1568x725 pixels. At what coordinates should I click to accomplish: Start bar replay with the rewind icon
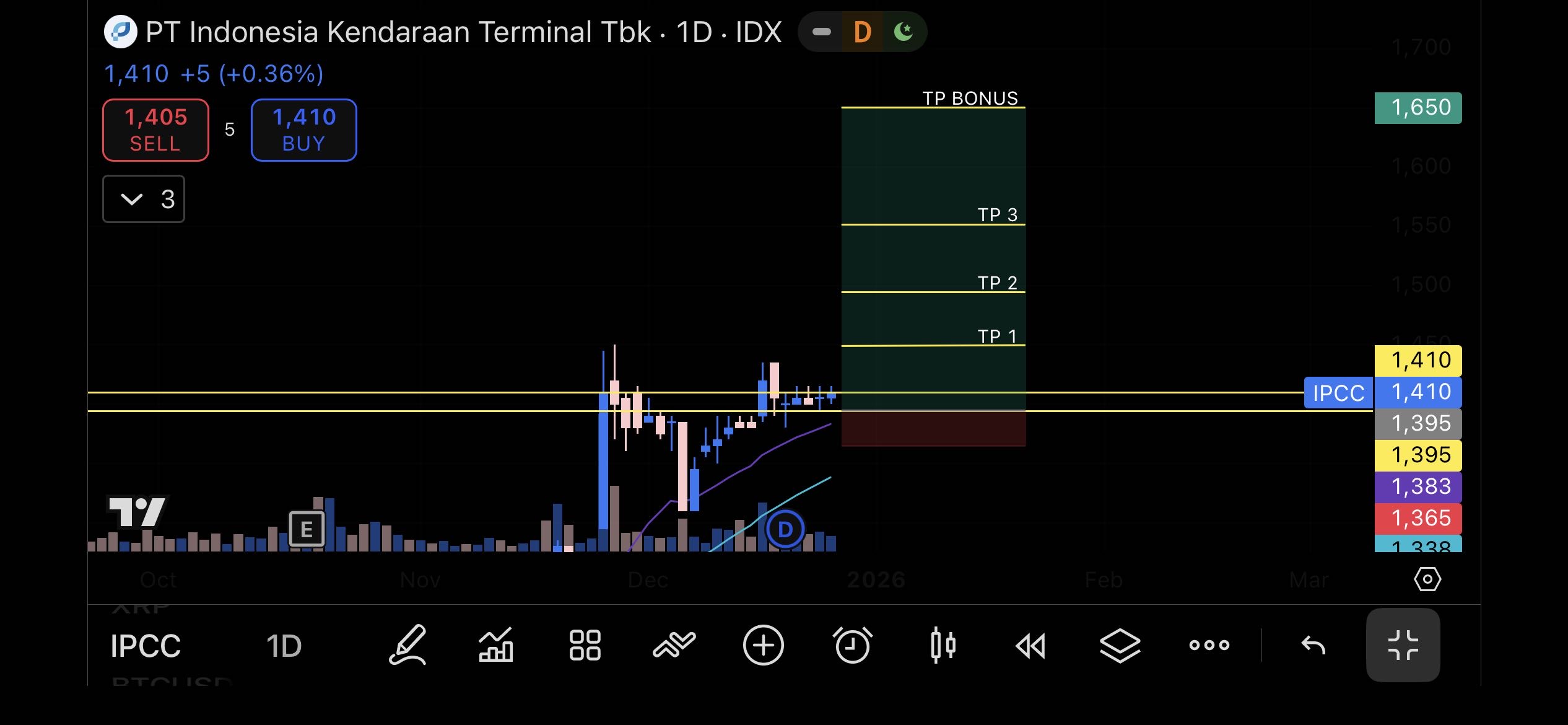tap(1031, 645)
